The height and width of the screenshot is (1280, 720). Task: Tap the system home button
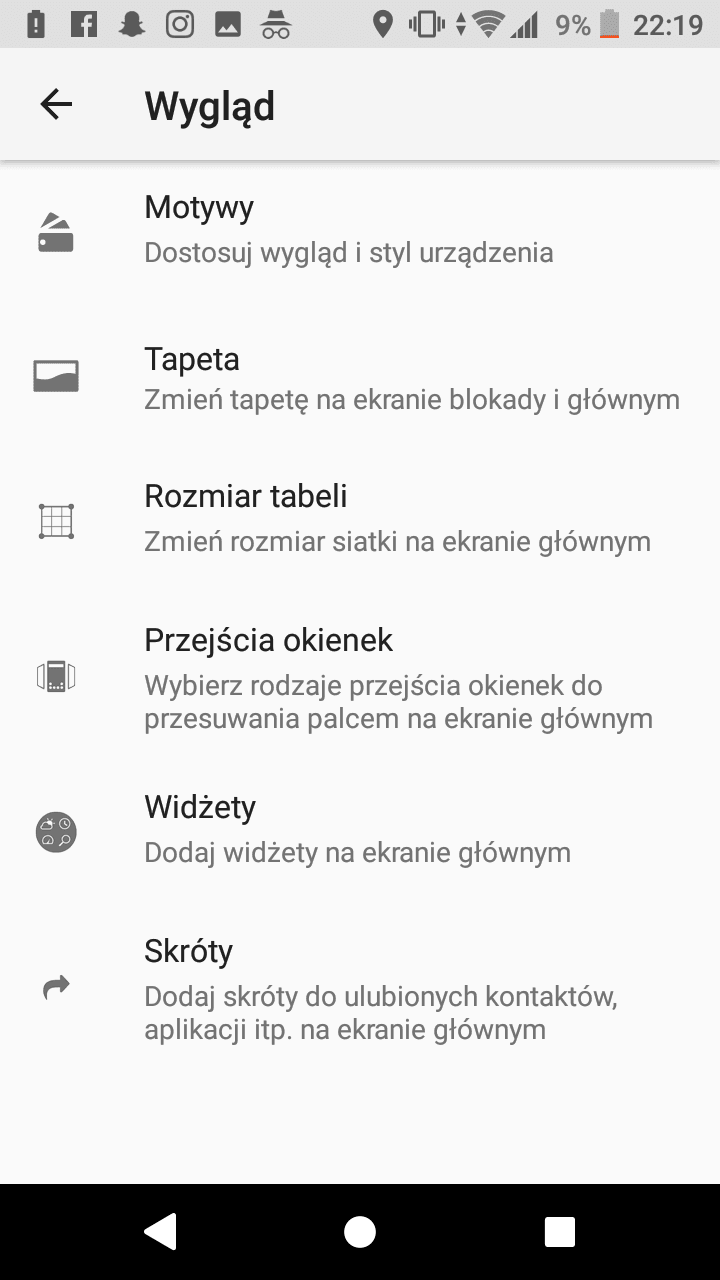pos(360,1232)
